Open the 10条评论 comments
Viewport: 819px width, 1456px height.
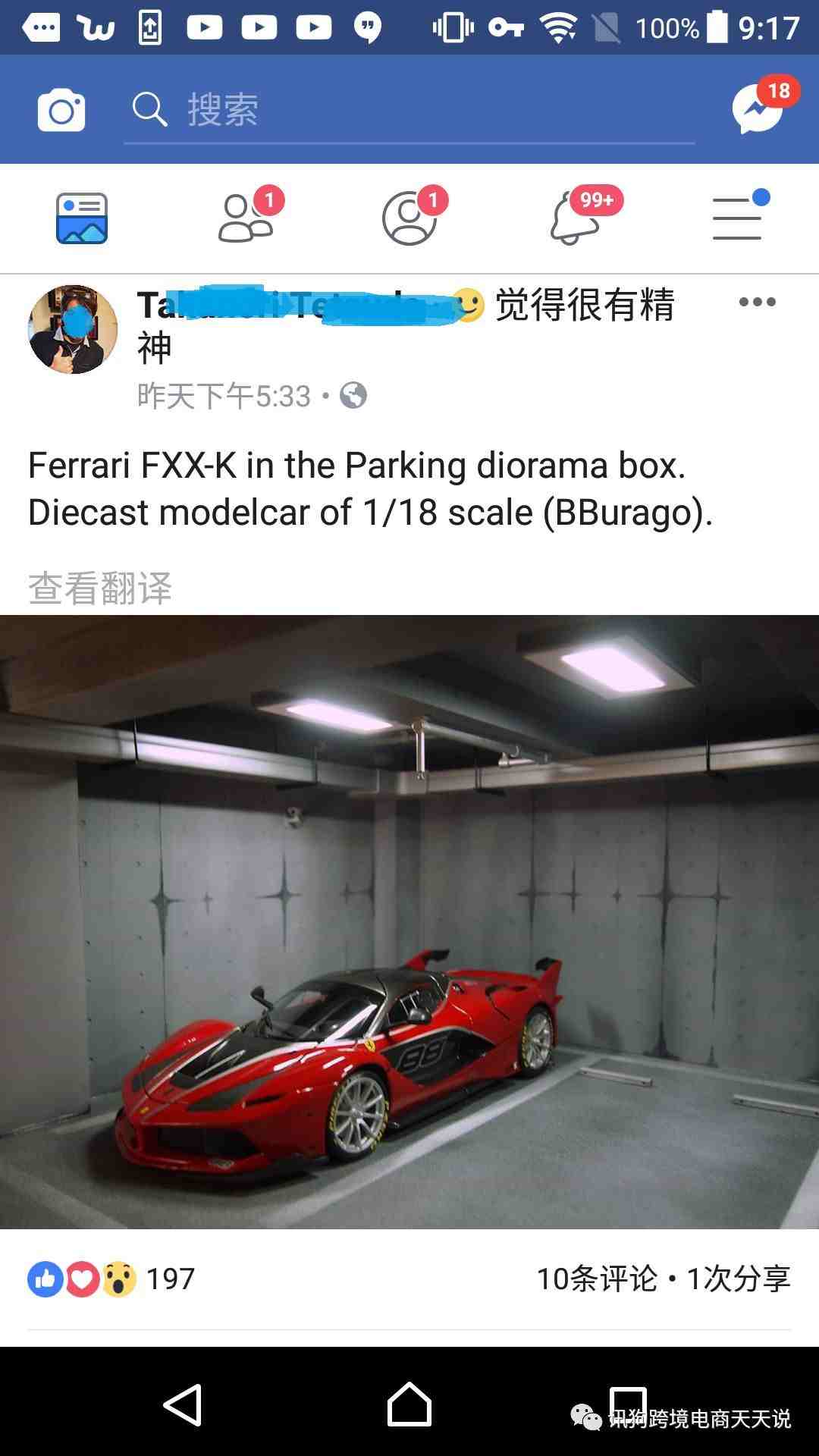[x=598, y=1279]
